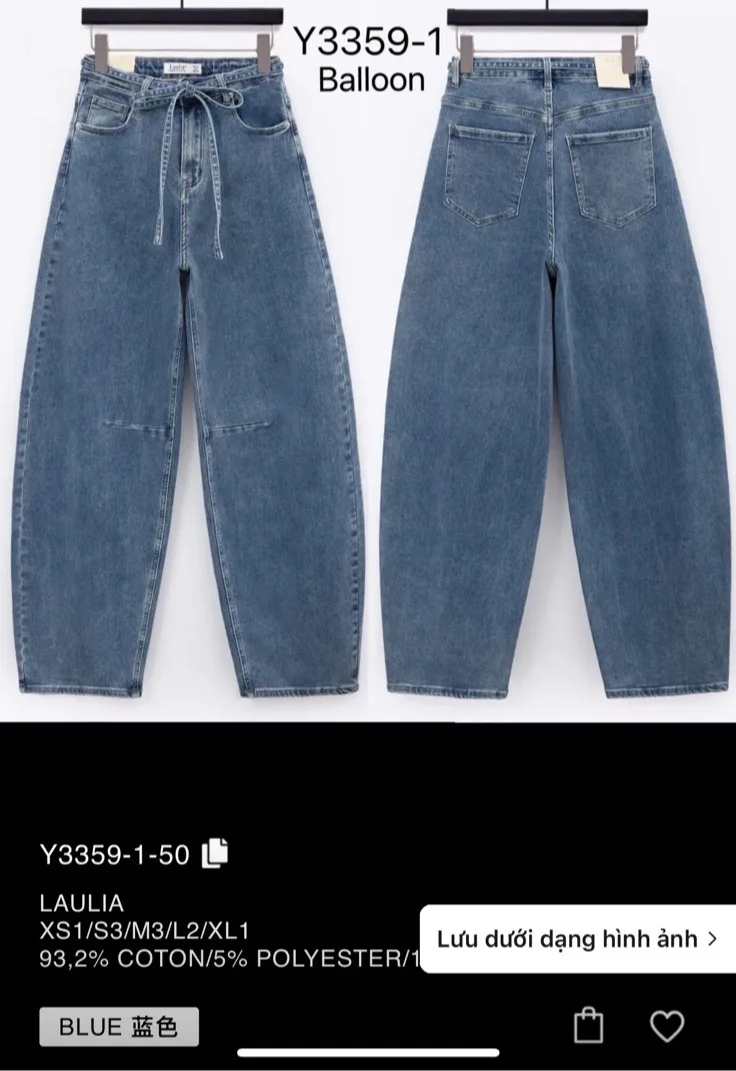Image resolution: width=736 pixels, height=1071 pixels.
Task: Copy the product code Y3359-1-50
Action: pos(215,852)
